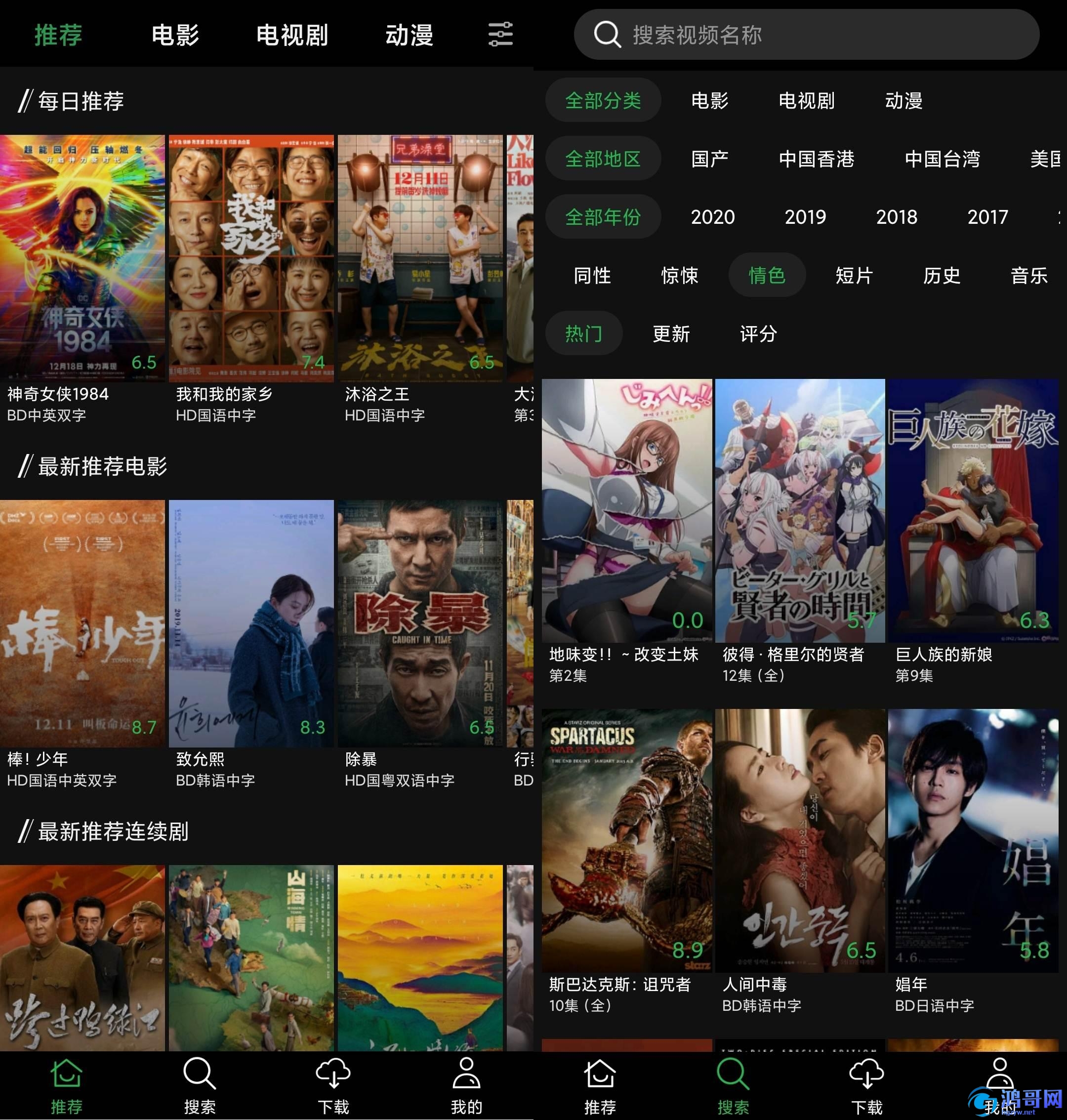Choose the 中国台湾 region filter
Screen dimensions: 1067x1120
[942, 159]
